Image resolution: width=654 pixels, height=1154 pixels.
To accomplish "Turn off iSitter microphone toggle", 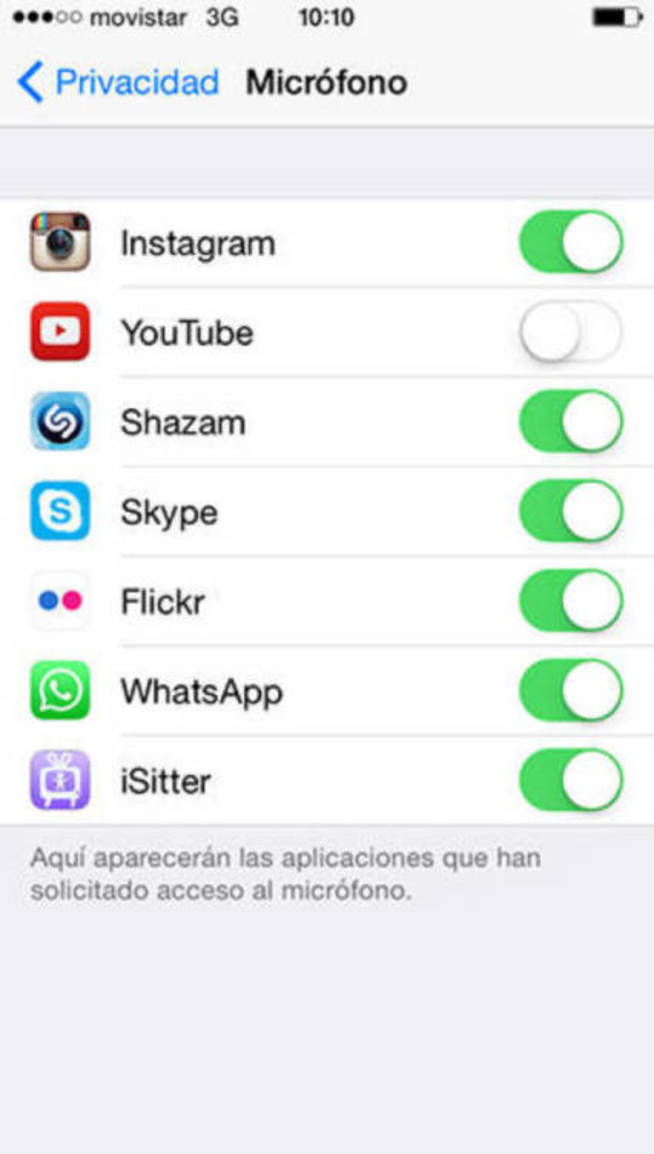I will point(570,780).
